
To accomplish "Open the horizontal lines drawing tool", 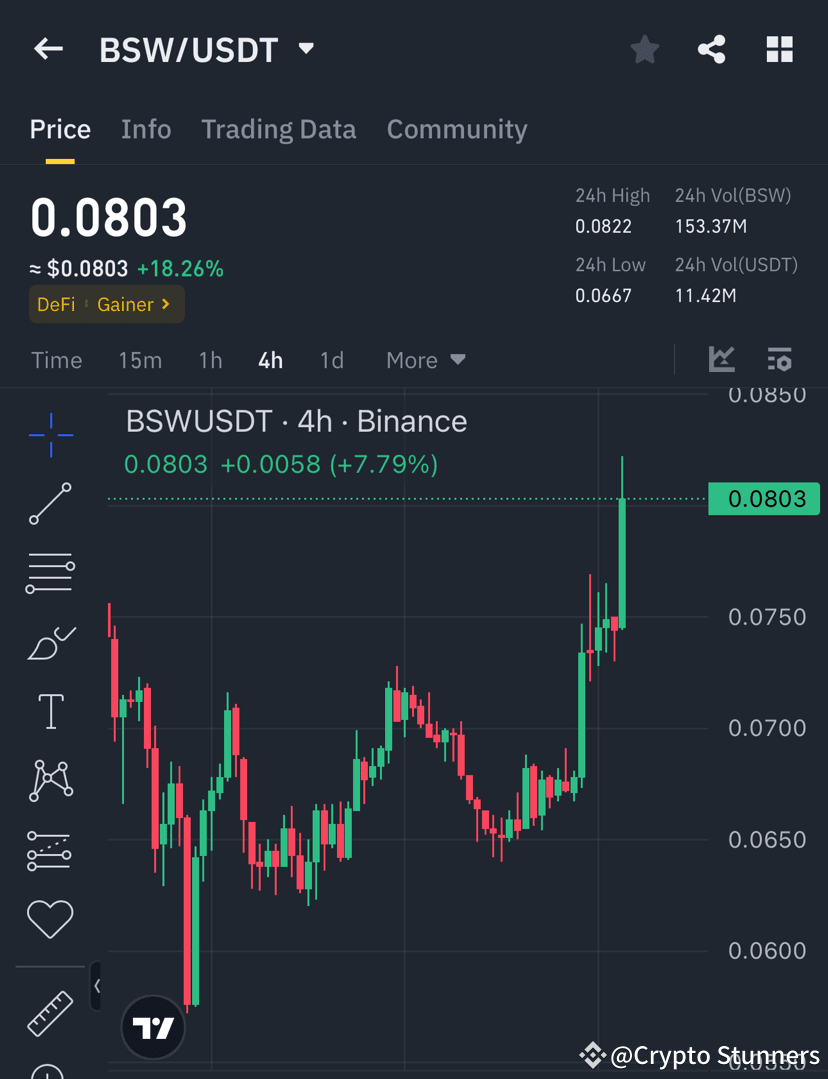I will 50,573.
